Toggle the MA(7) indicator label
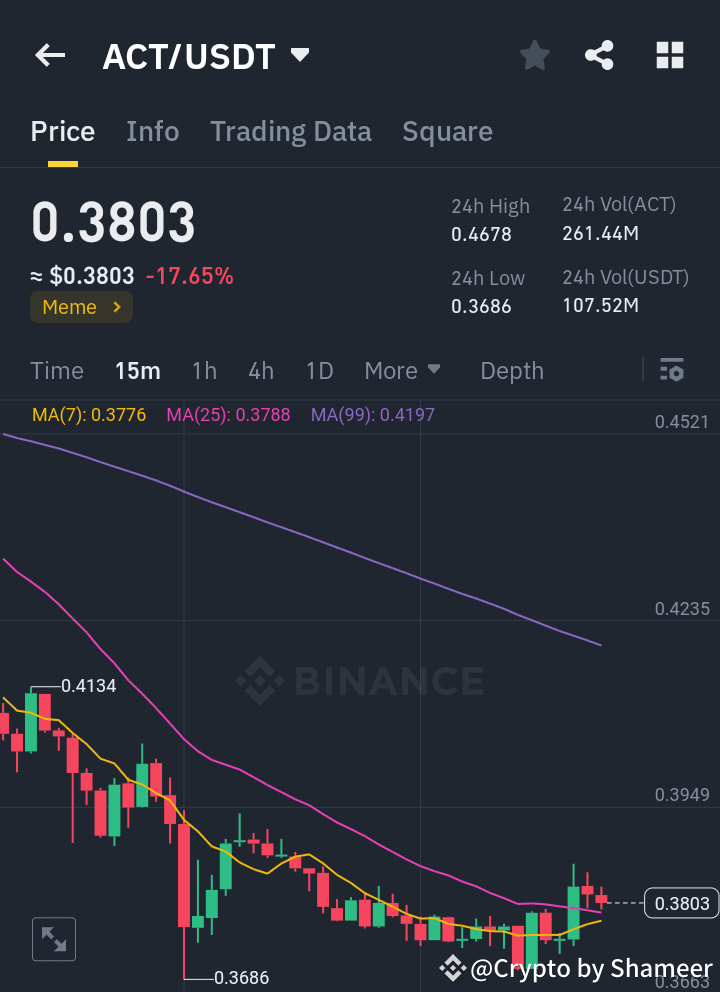Image resolution: width=720 pixels, height=992 pixels. coord(89,413)
